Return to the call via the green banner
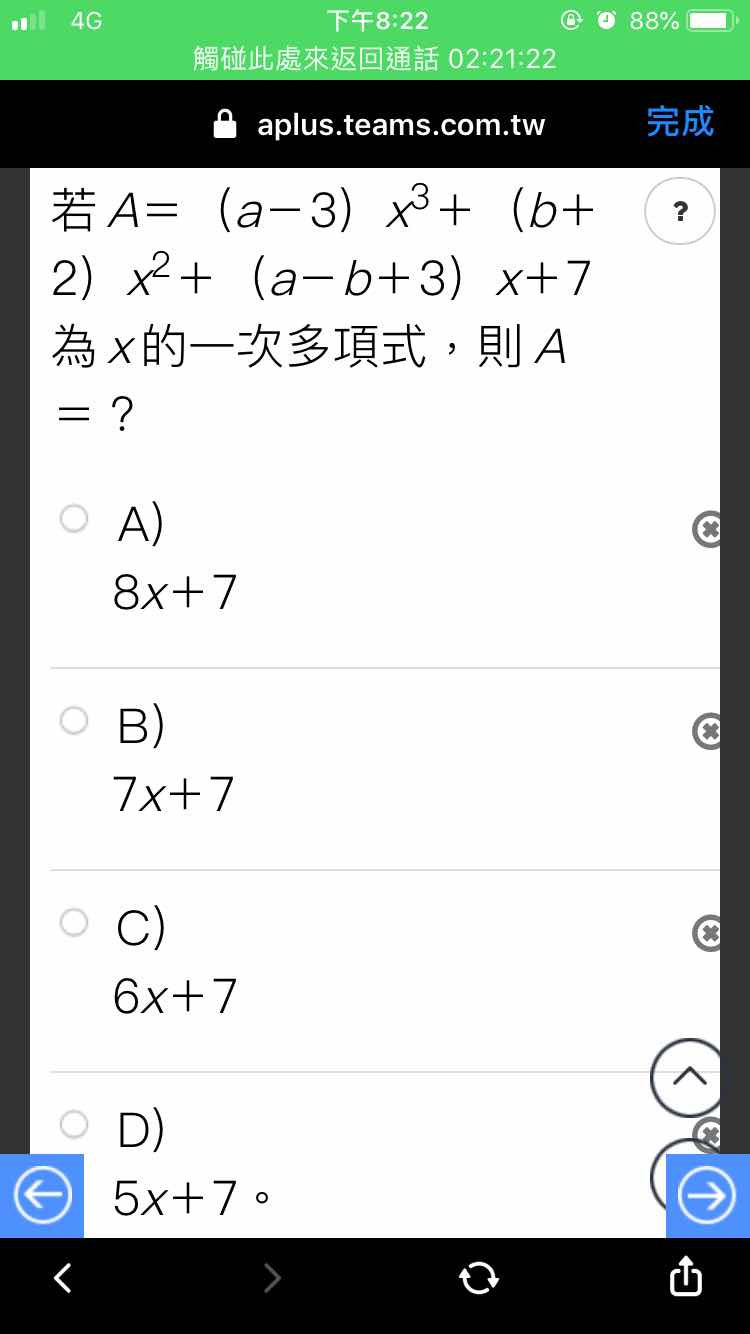750x1334 pixels. click(375, 59)
